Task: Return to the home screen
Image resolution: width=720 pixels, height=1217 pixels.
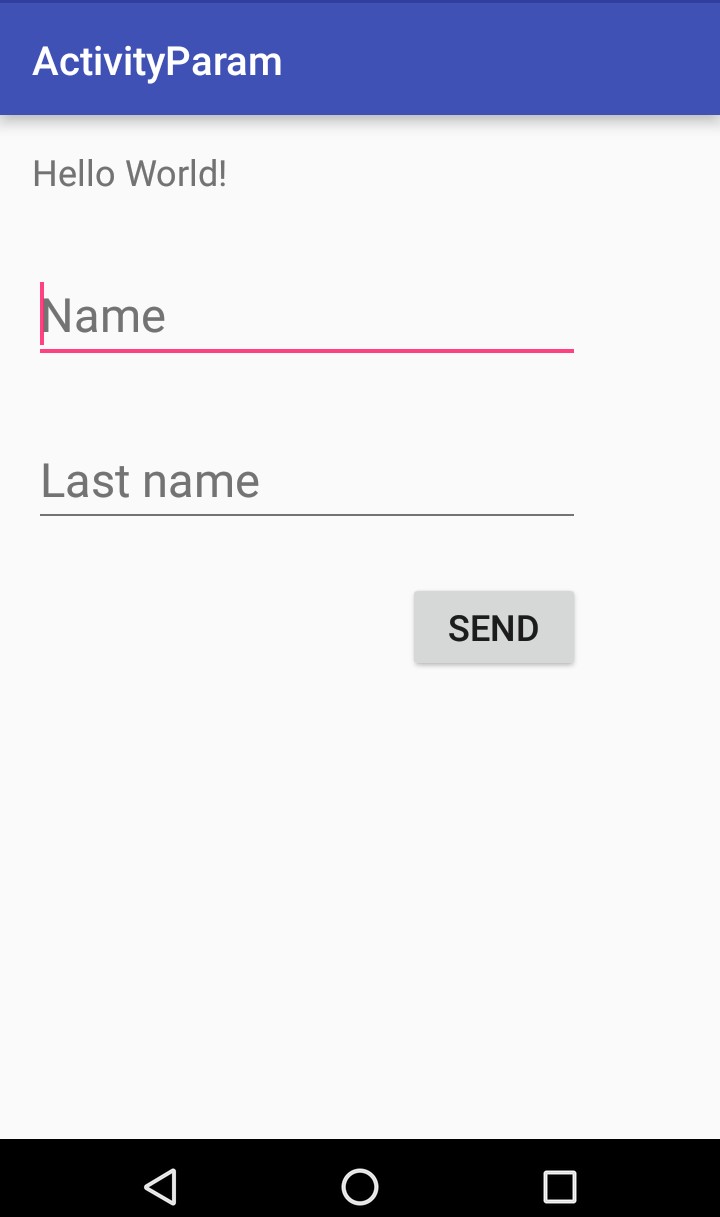Action: pyautogui.click(x=360, y=1186)
